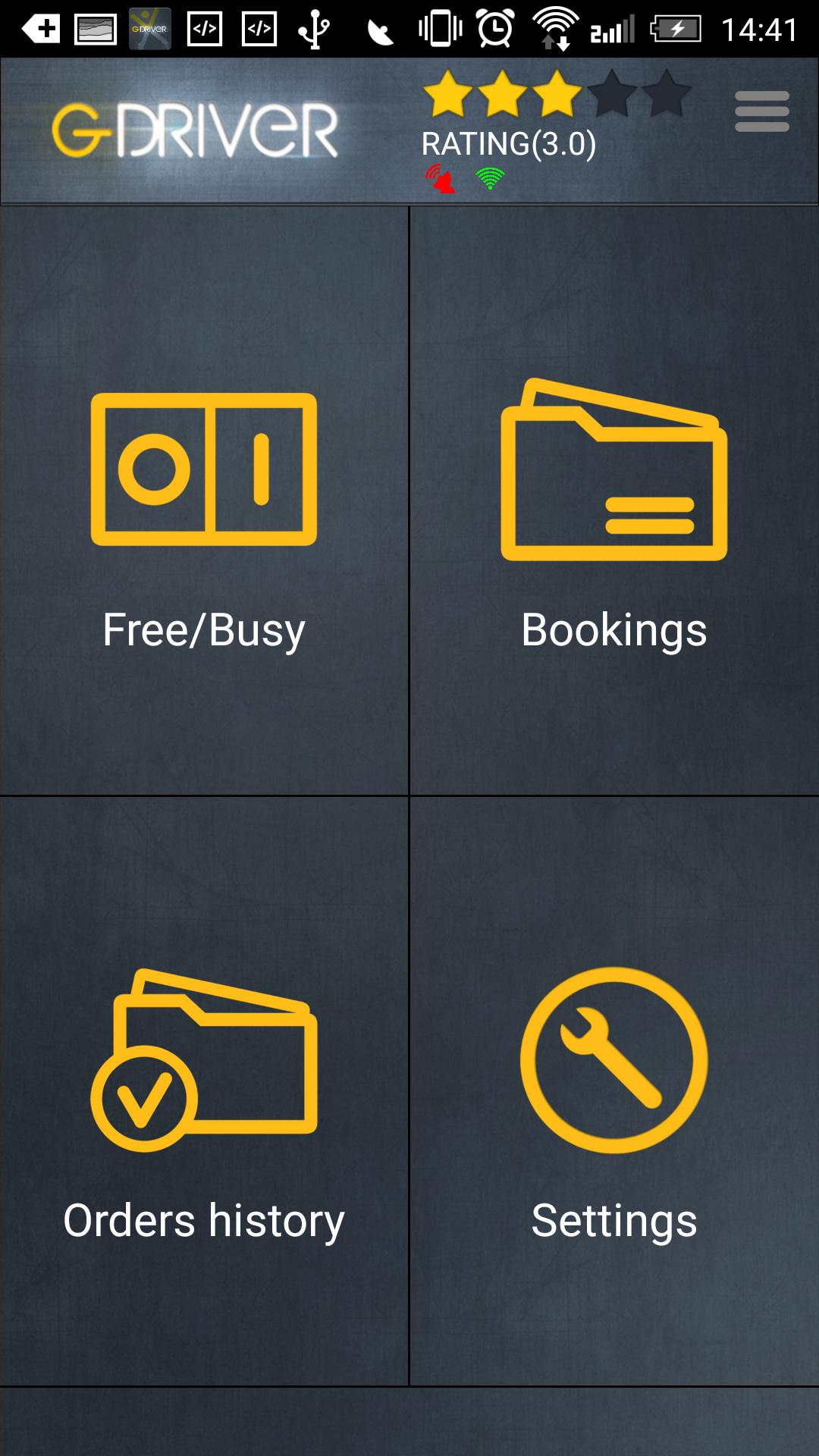The image size is (819, 1456).
Task: View Orders history
Action: pos(204,1090)
